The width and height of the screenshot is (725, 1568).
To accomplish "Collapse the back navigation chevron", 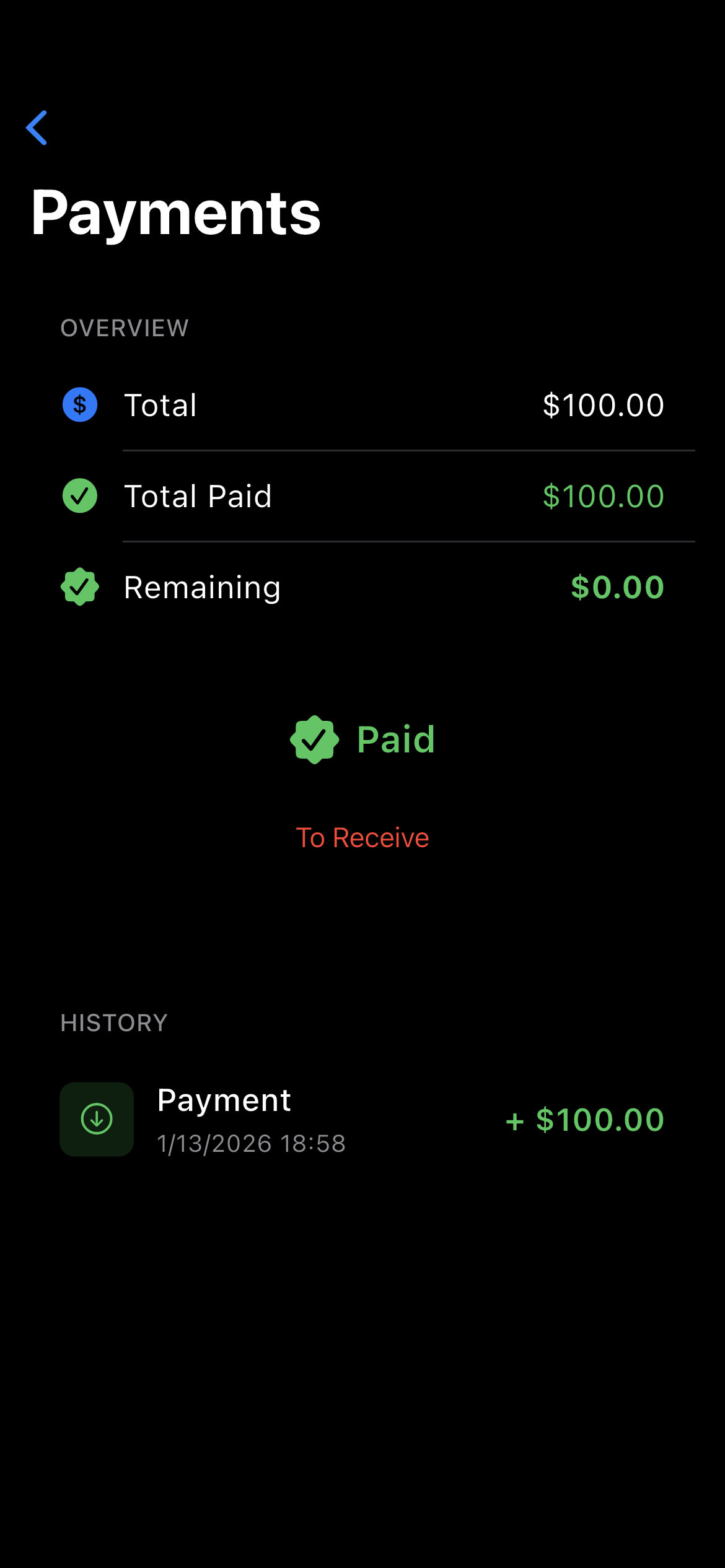I will [37, 127].
